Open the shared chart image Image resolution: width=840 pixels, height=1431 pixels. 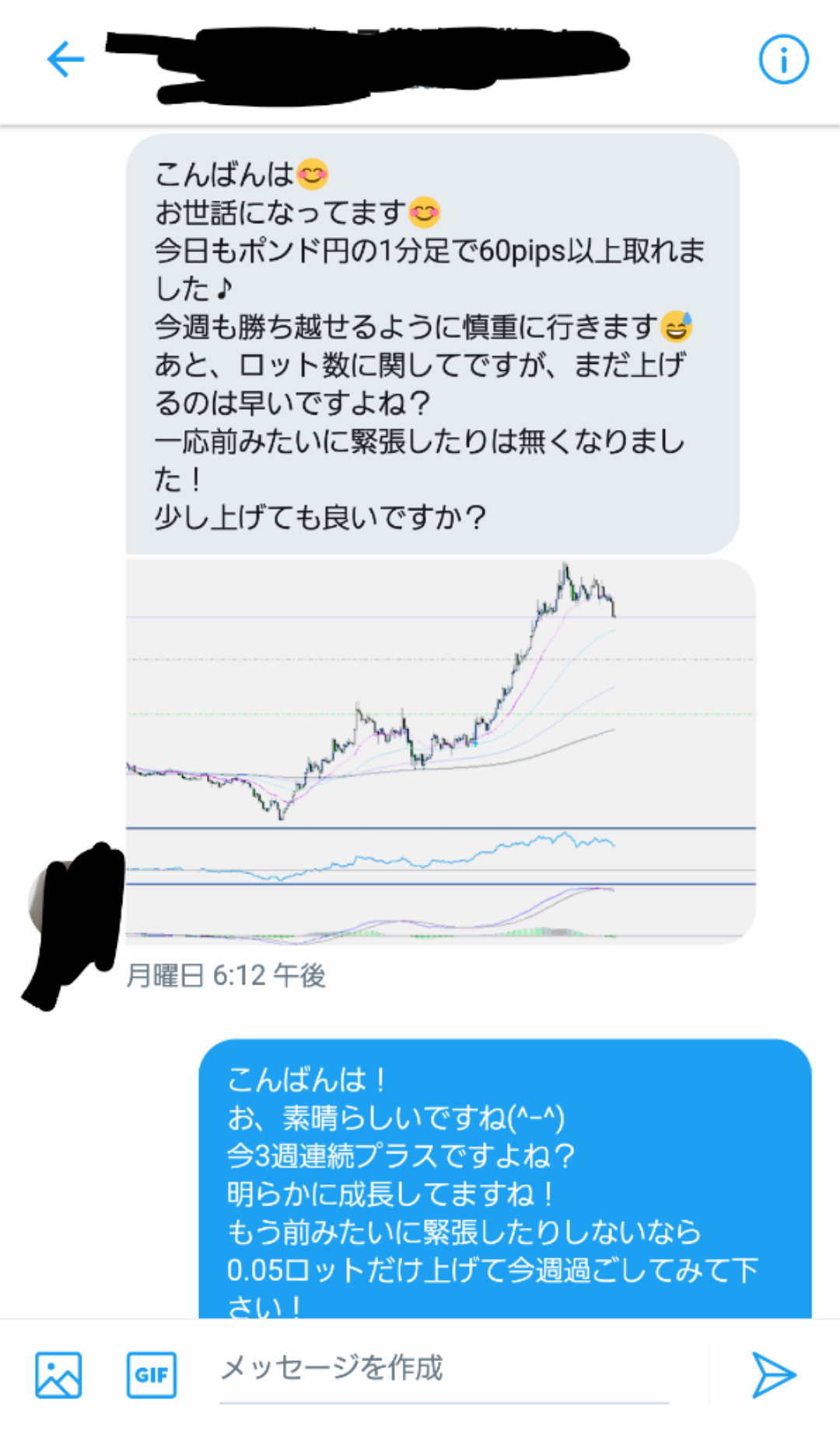click(x=440, y=751)
